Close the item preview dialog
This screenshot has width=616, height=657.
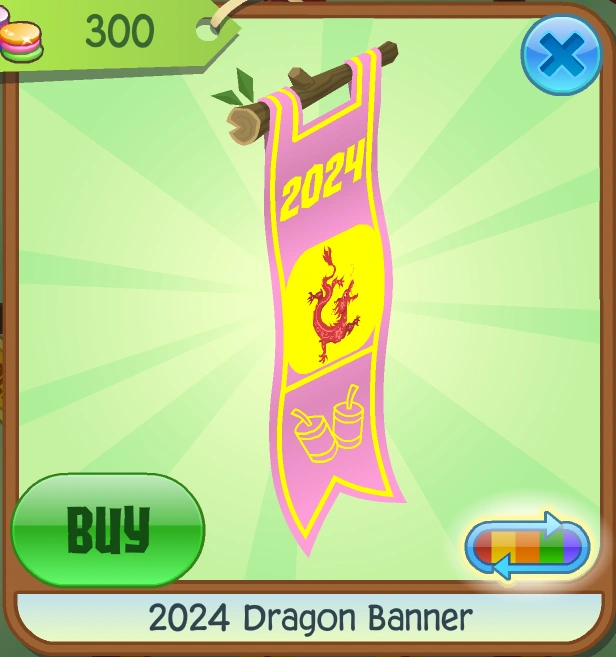click(x=561, y=55)
